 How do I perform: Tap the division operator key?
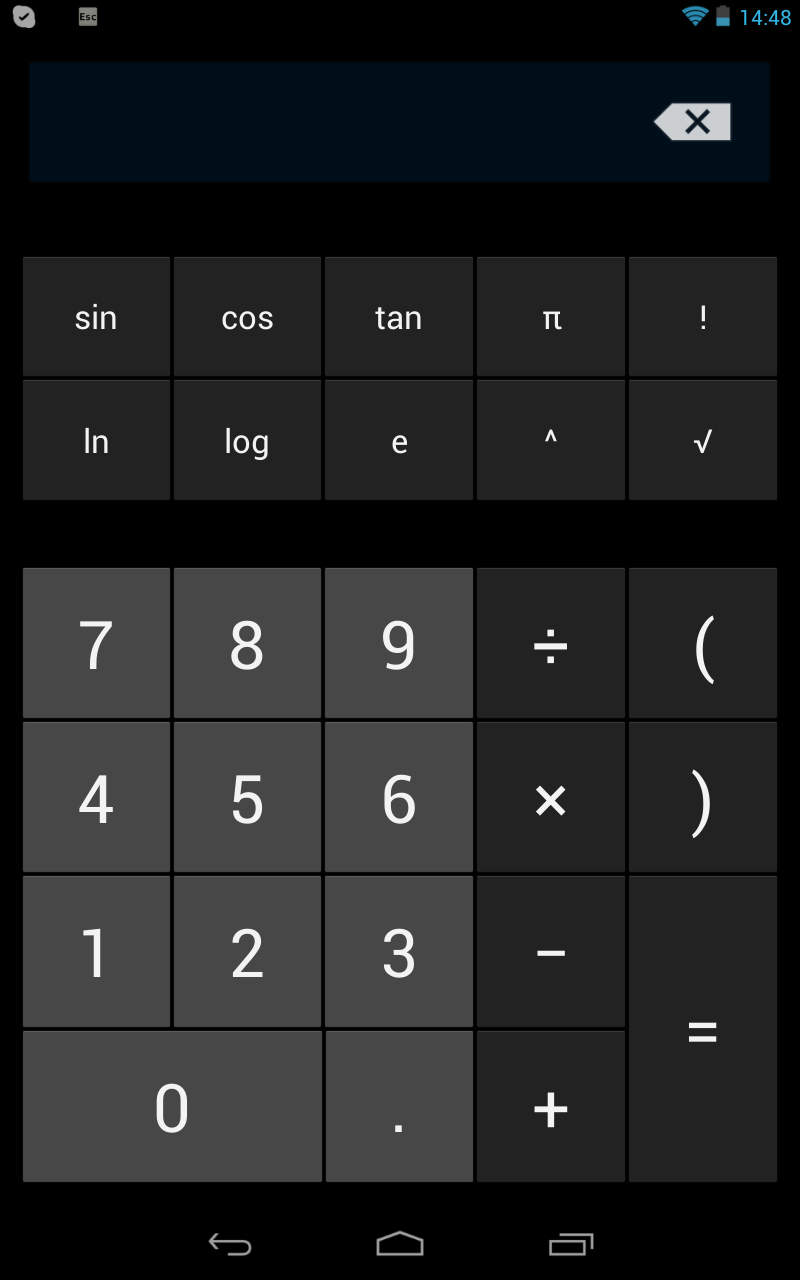coord(550,643)
